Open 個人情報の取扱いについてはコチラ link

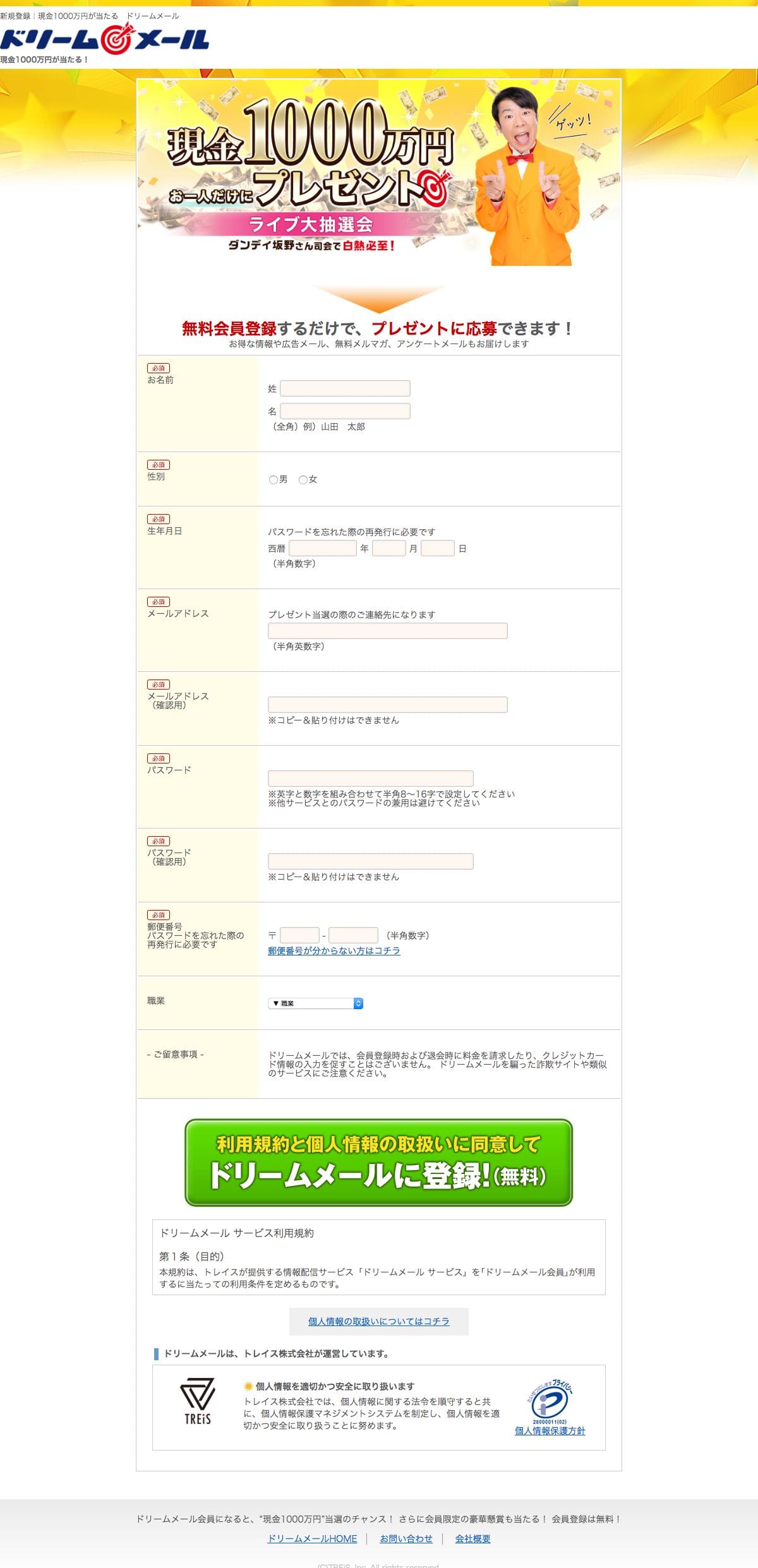pyautogui.click(x=378, y=1321)
